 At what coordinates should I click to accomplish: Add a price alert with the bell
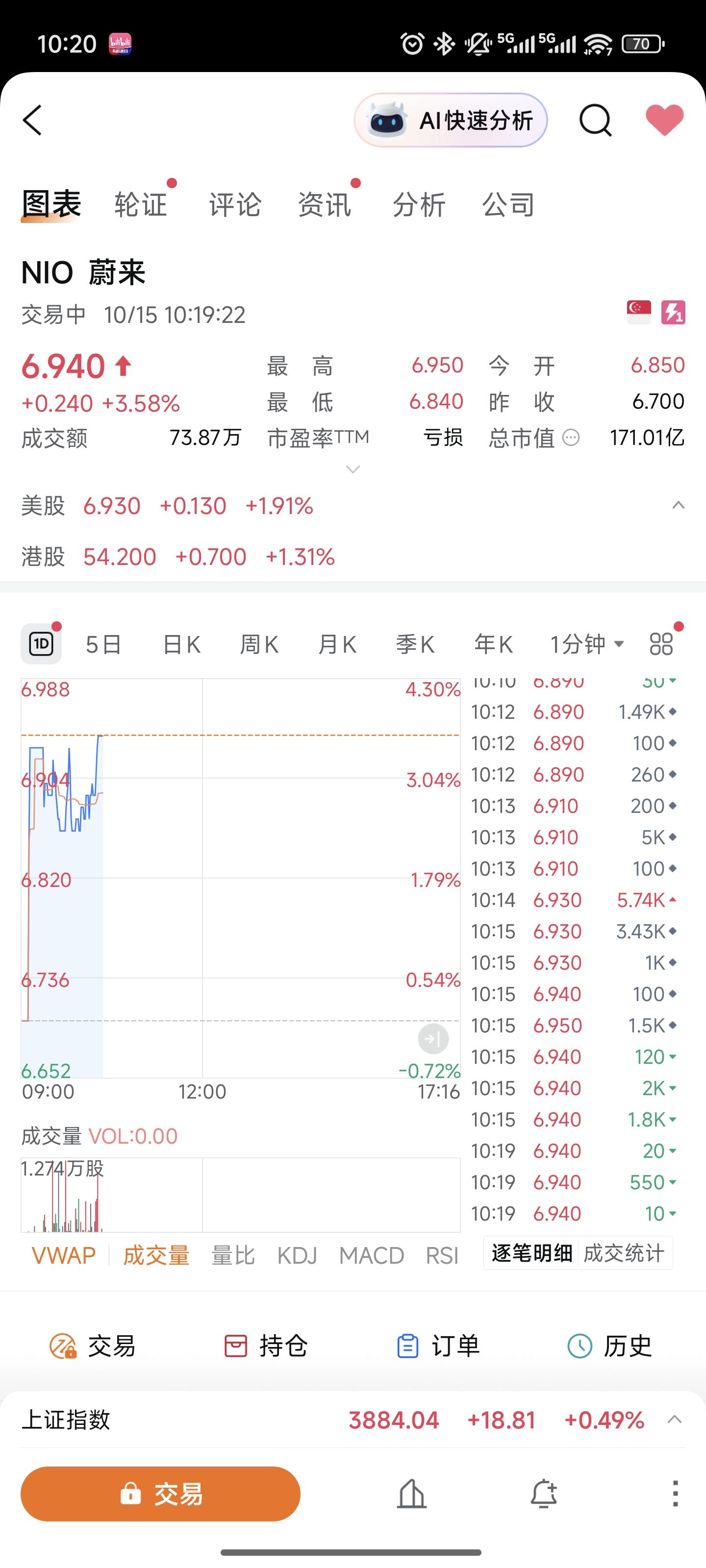[543, 1494]
